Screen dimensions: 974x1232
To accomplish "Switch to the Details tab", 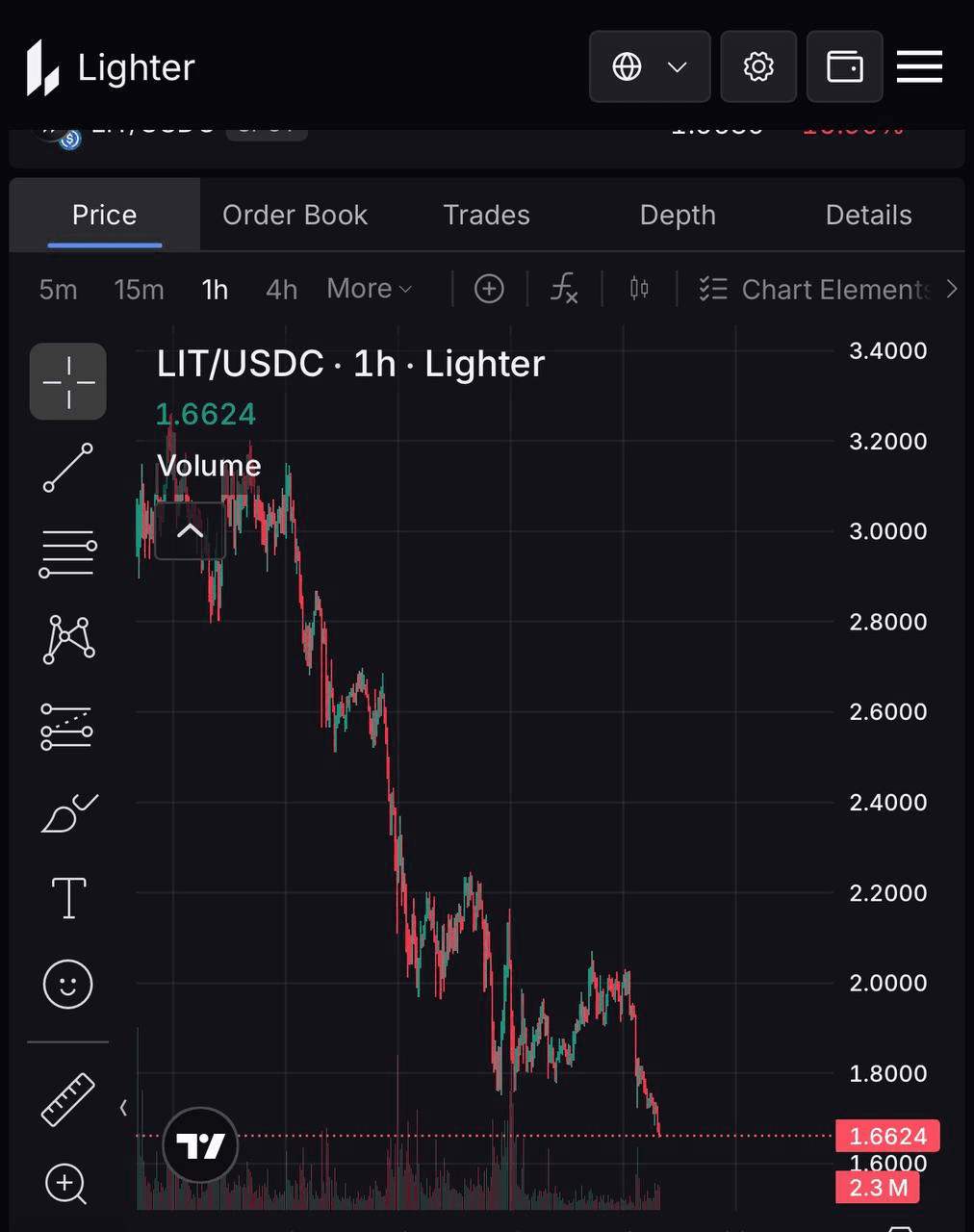I will pos(868,215).
